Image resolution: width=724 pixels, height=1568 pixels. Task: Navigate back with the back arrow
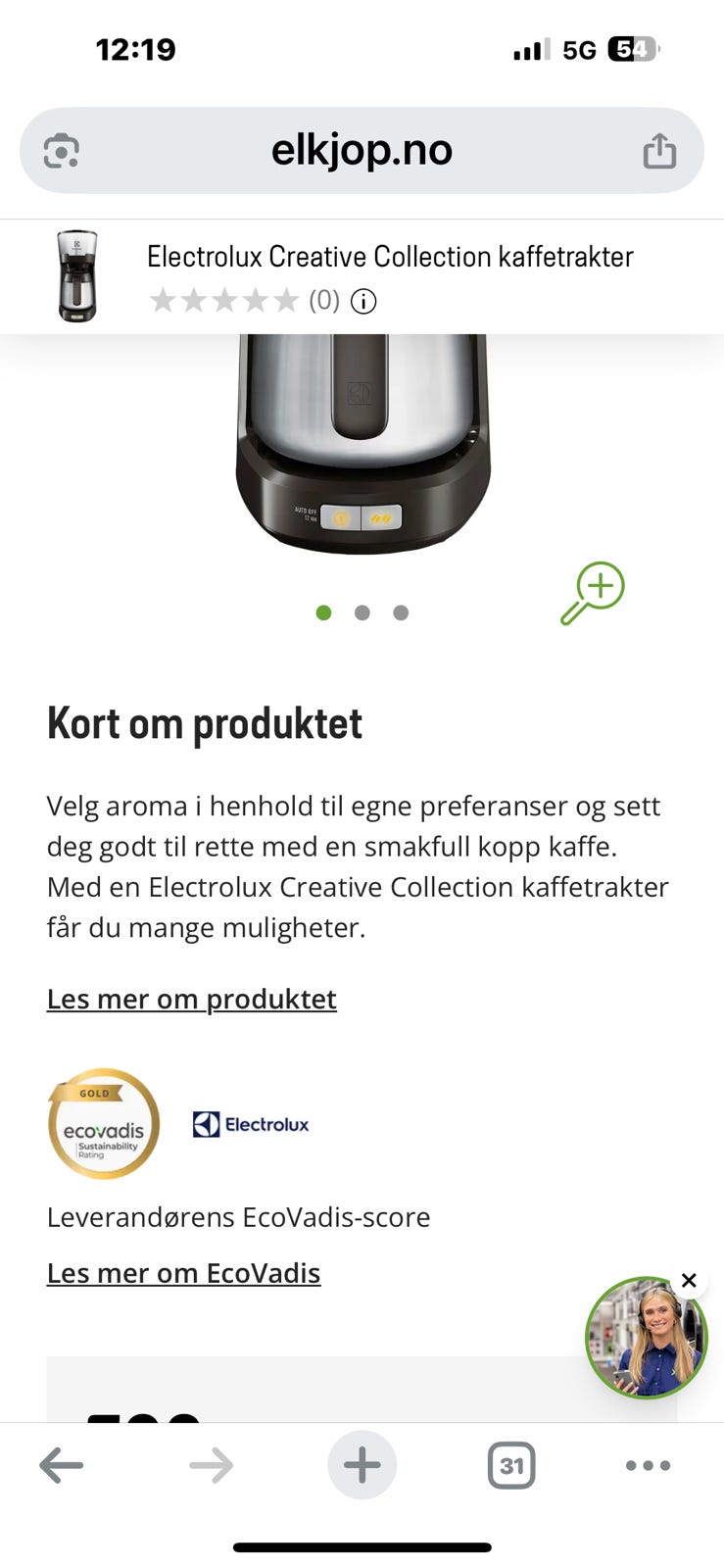point(63,1465)
